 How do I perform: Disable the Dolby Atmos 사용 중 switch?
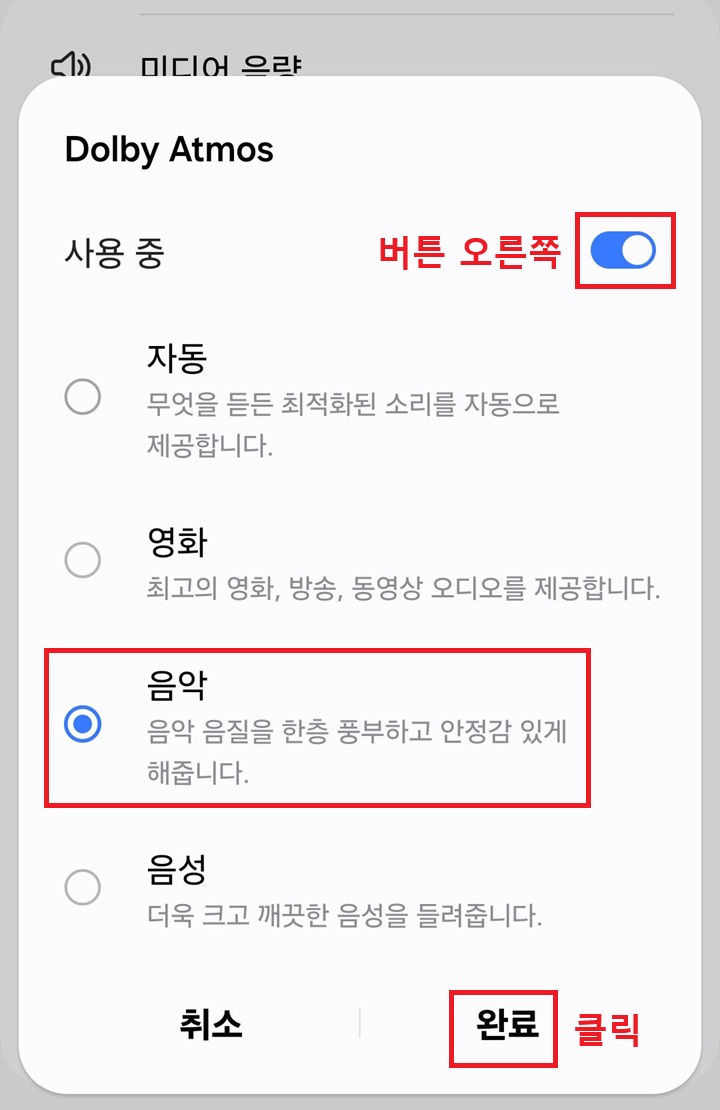pos(623,250)
